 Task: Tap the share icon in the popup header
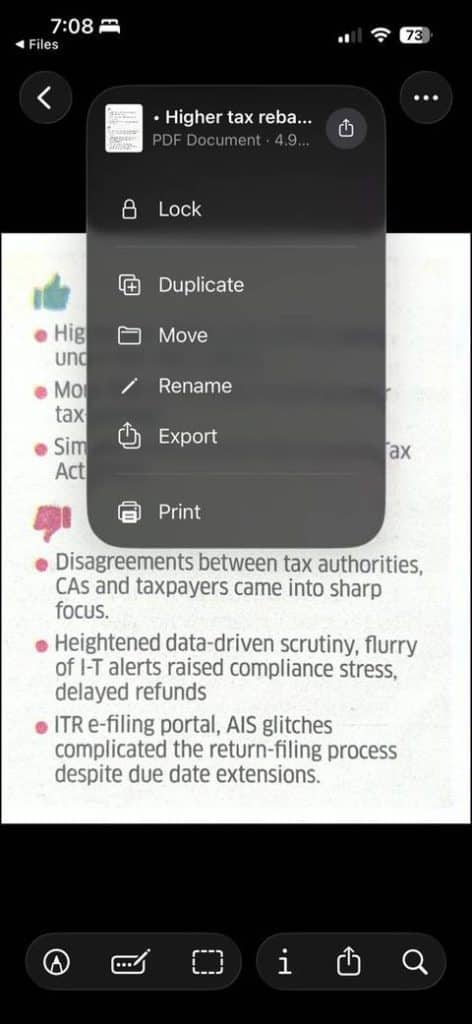click(x=346, y=129)
